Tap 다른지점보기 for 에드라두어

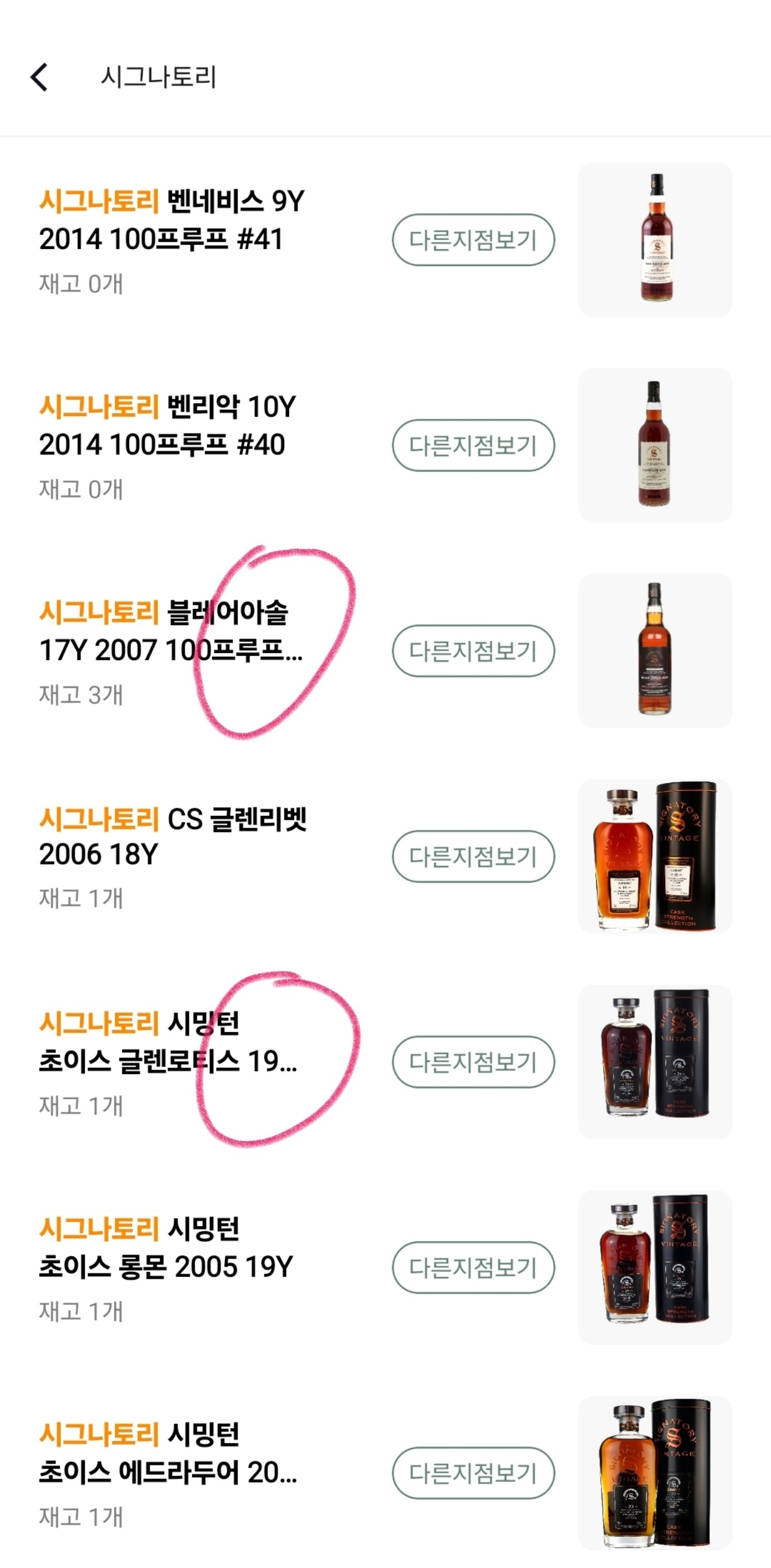point(472,1473)
